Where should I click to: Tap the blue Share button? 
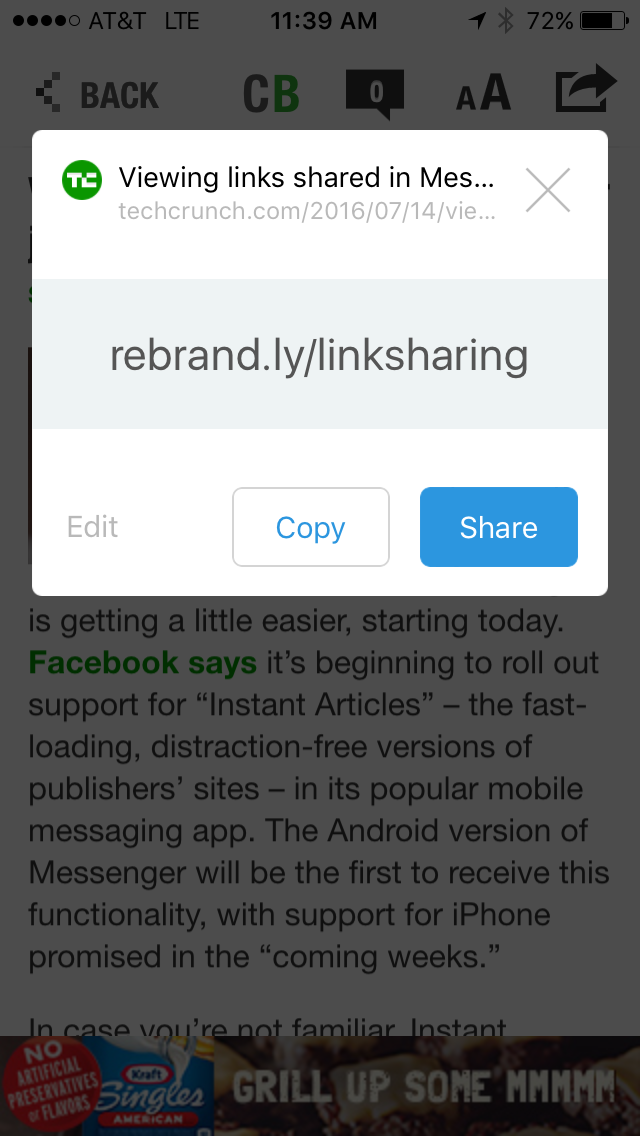[x=499, y=527]
